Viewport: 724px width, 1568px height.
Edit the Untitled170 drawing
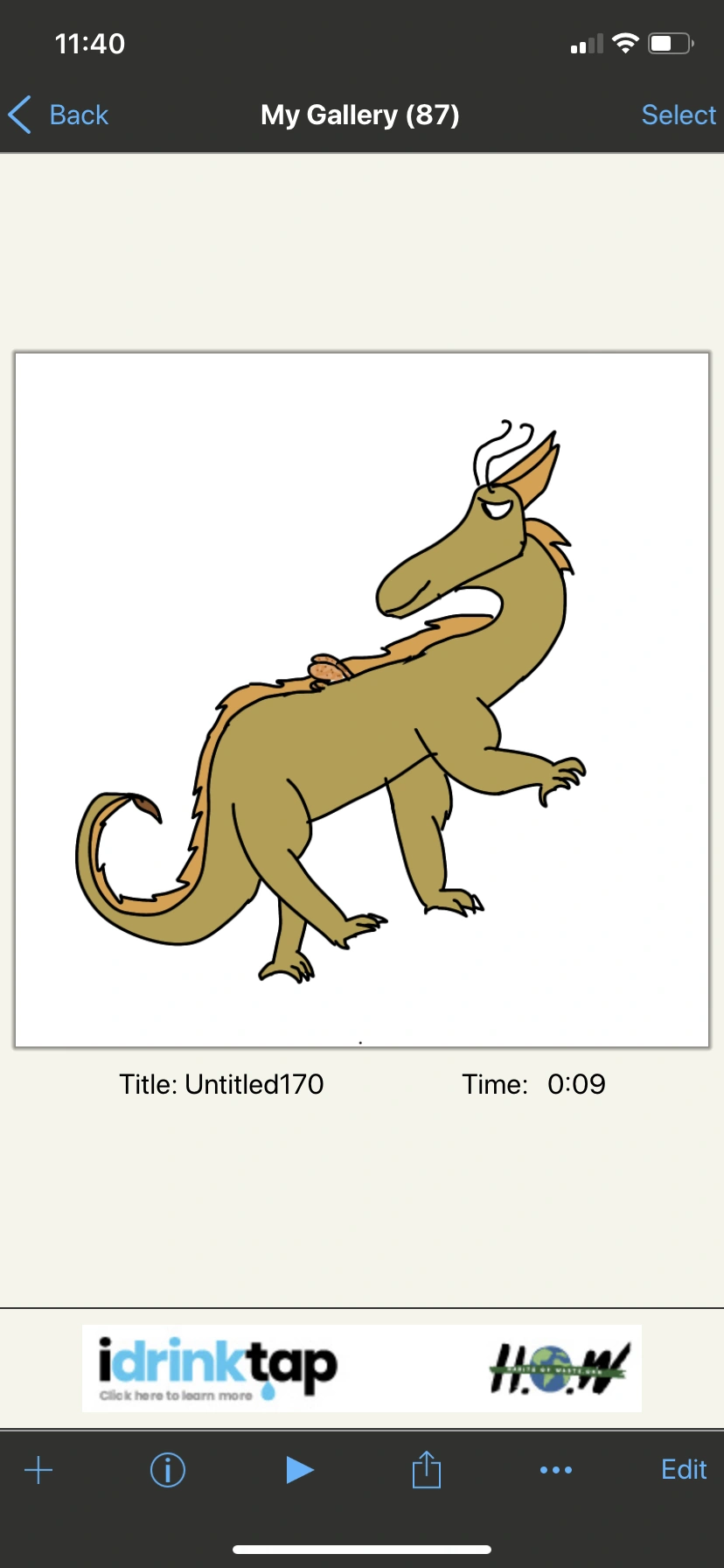[683, 1470]
